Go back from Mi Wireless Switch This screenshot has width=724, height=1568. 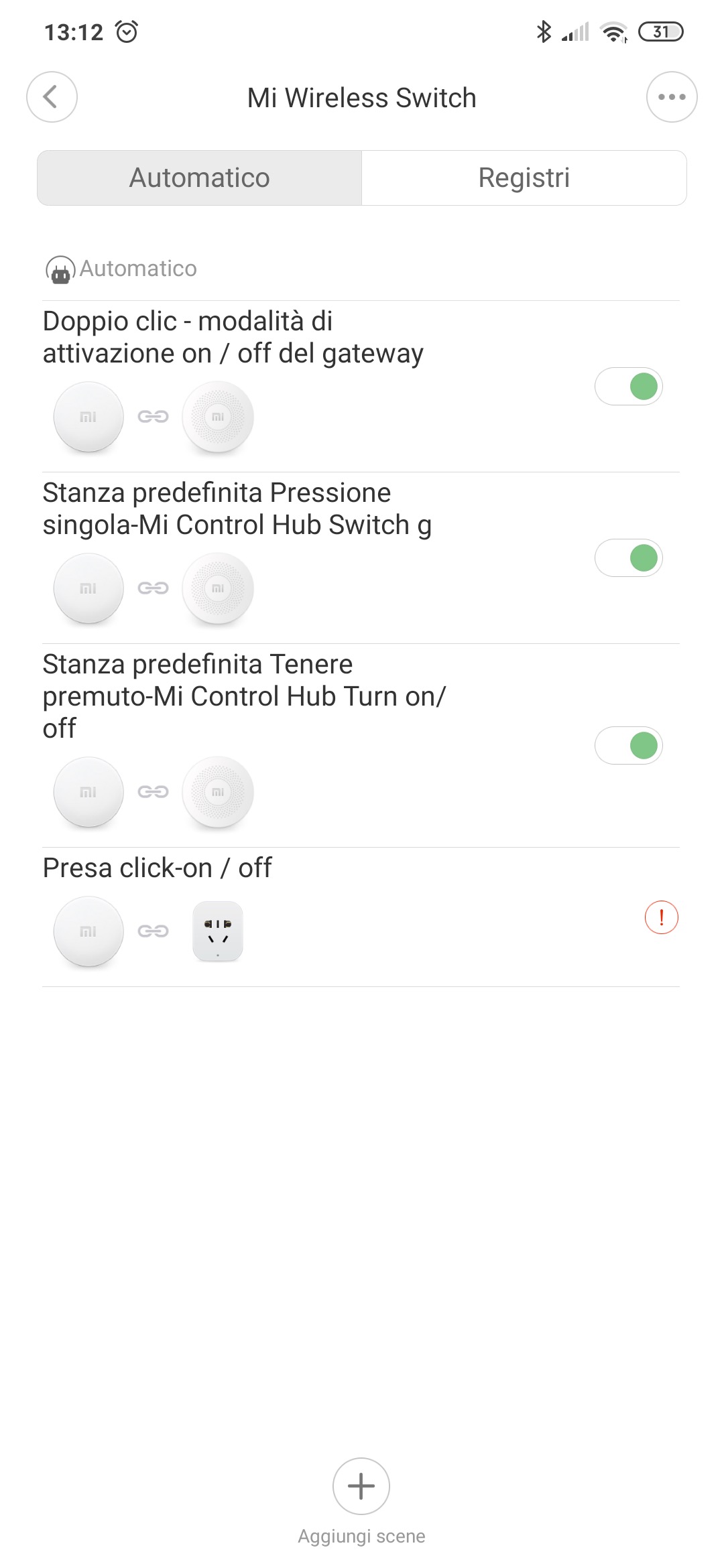52,97
